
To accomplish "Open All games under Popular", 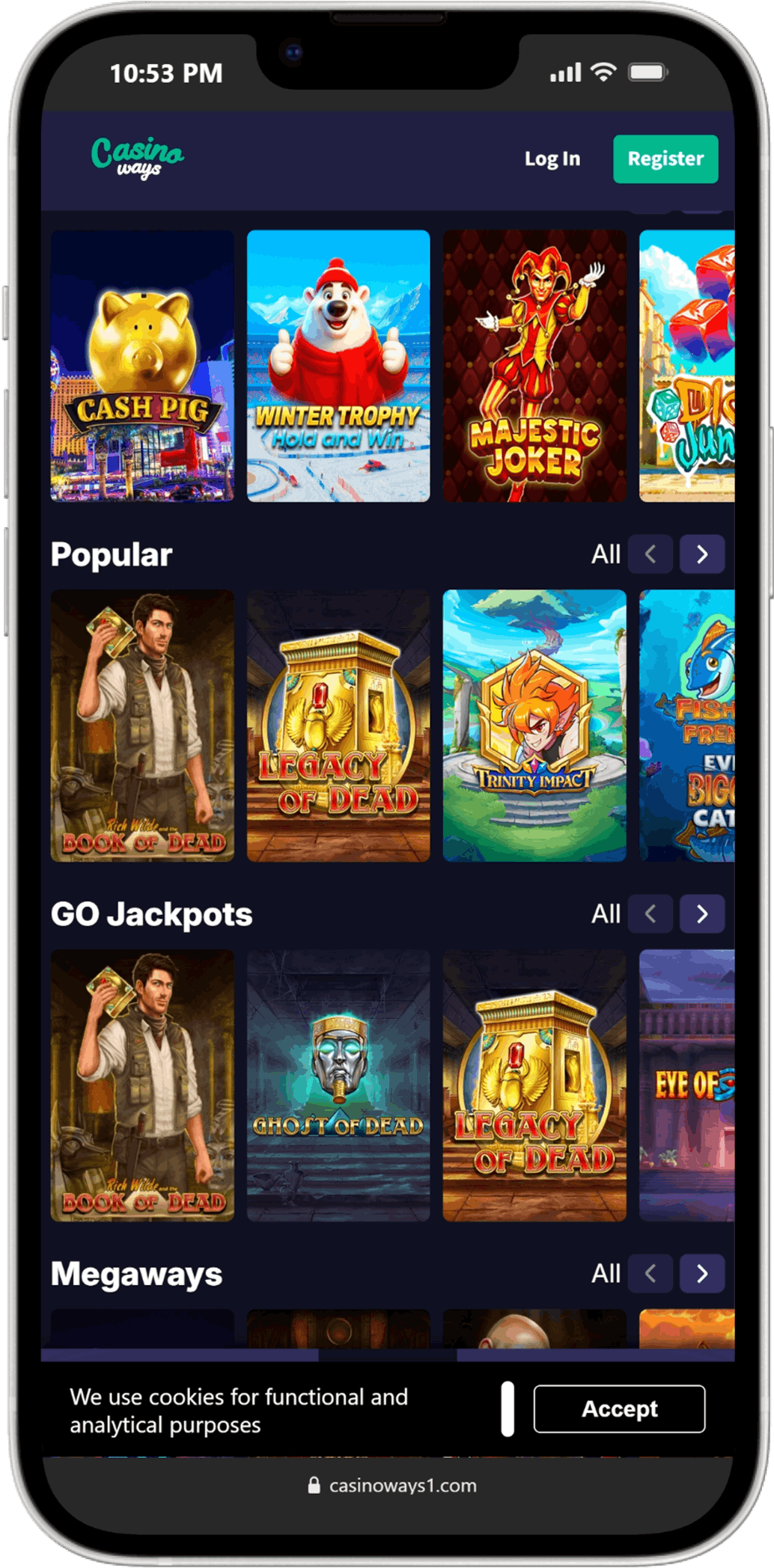I will [606, 554].
